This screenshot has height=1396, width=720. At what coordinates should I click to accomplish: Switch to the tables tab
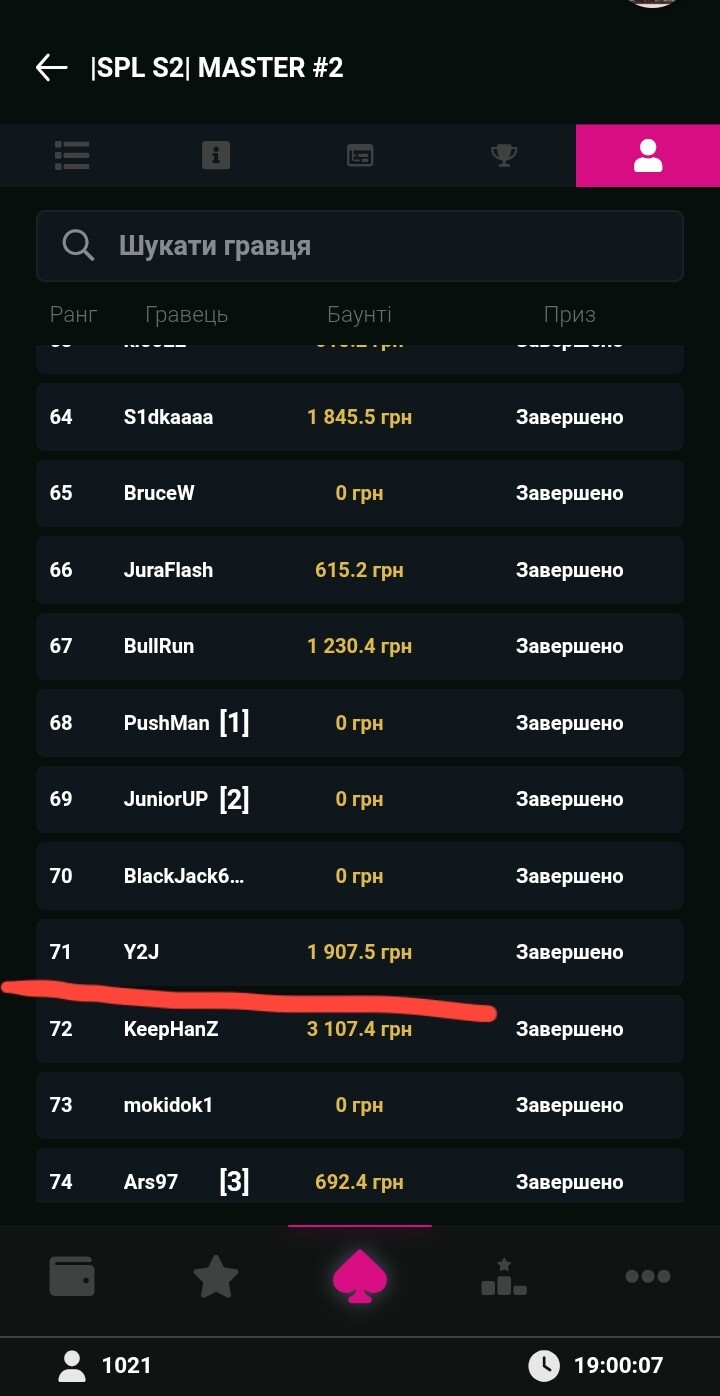(360, 155)
